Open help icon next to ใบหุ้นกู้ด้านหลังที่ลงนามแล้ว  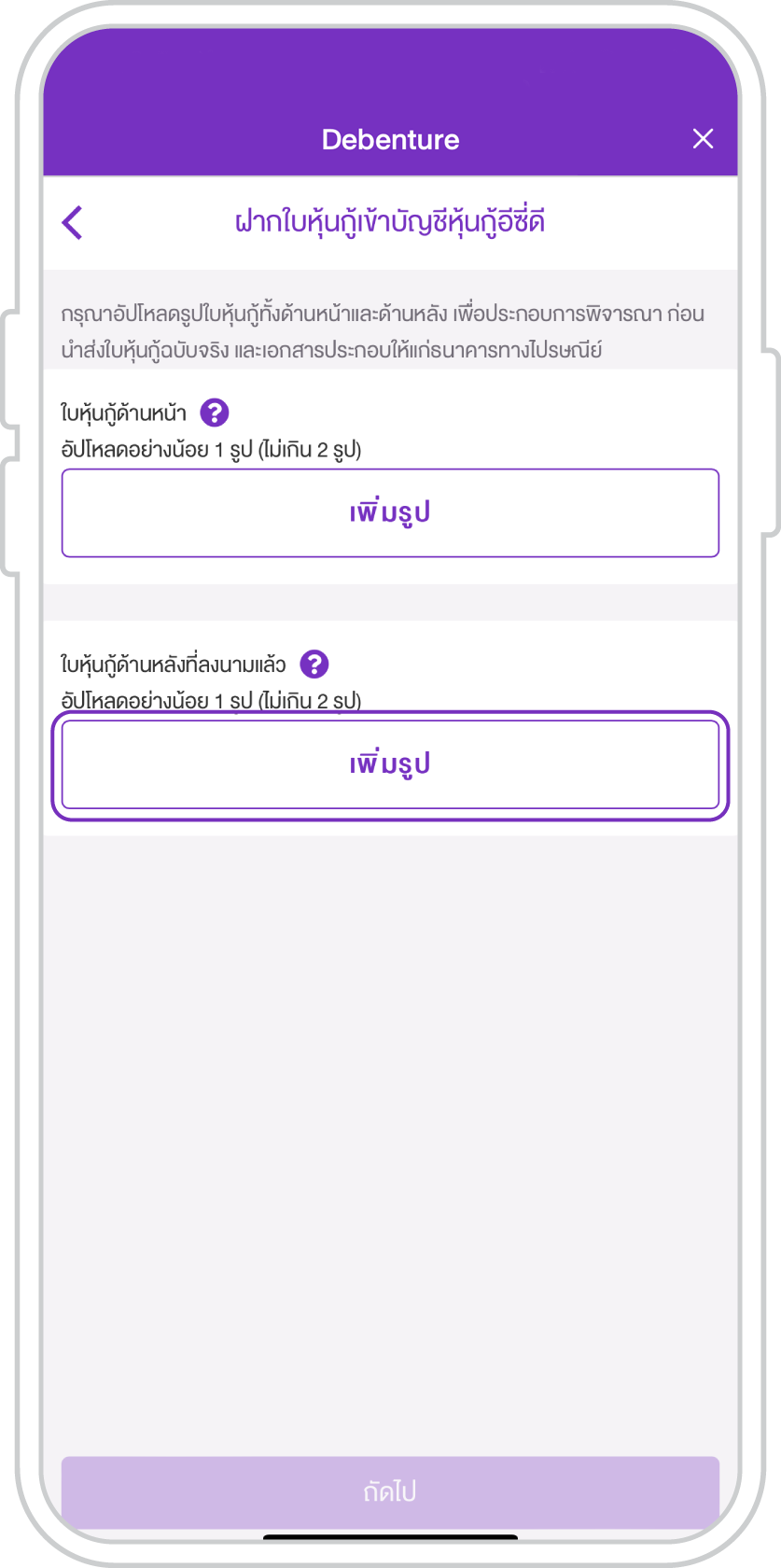314,665
